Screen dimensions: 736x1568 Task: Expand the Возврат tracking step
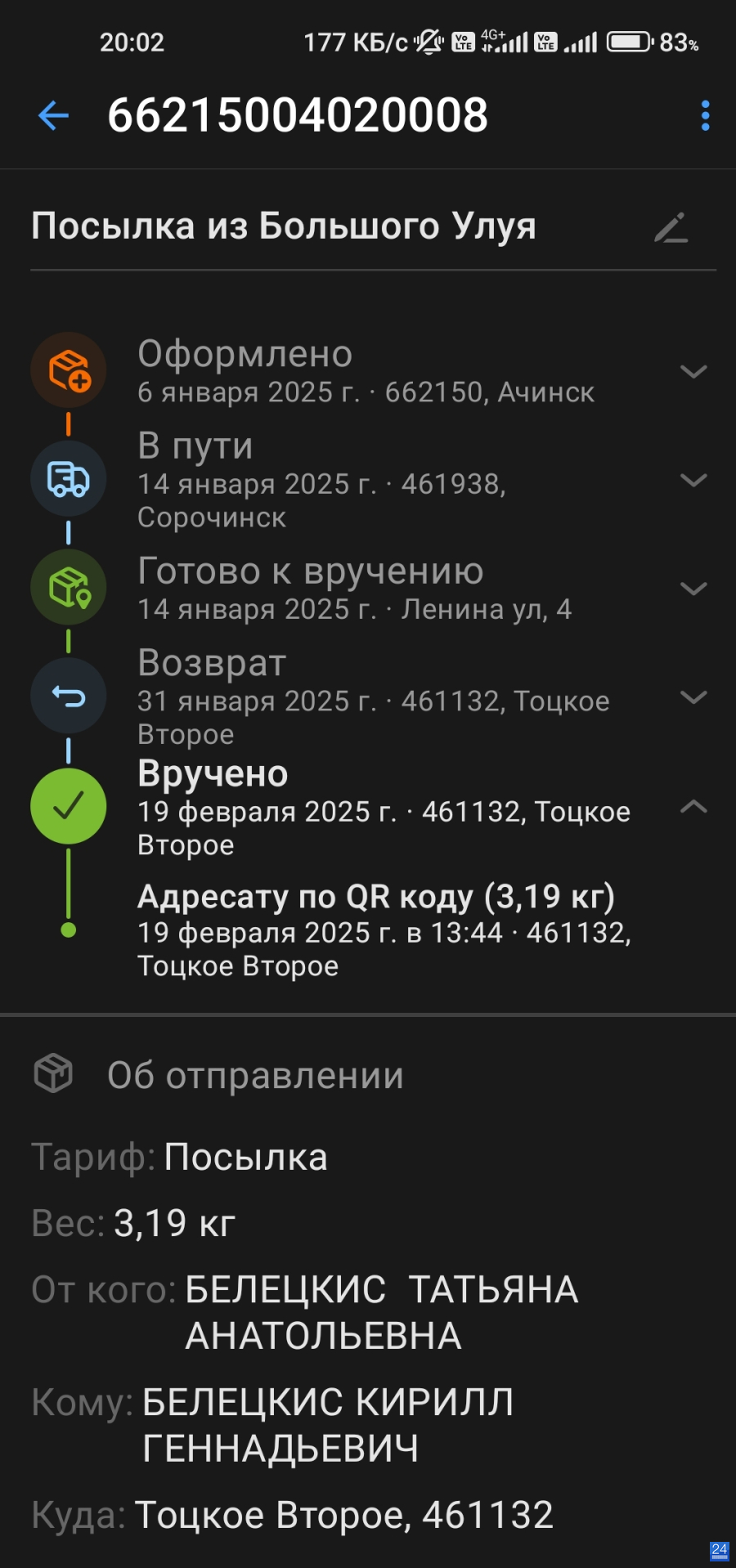[x=693, y=697]
